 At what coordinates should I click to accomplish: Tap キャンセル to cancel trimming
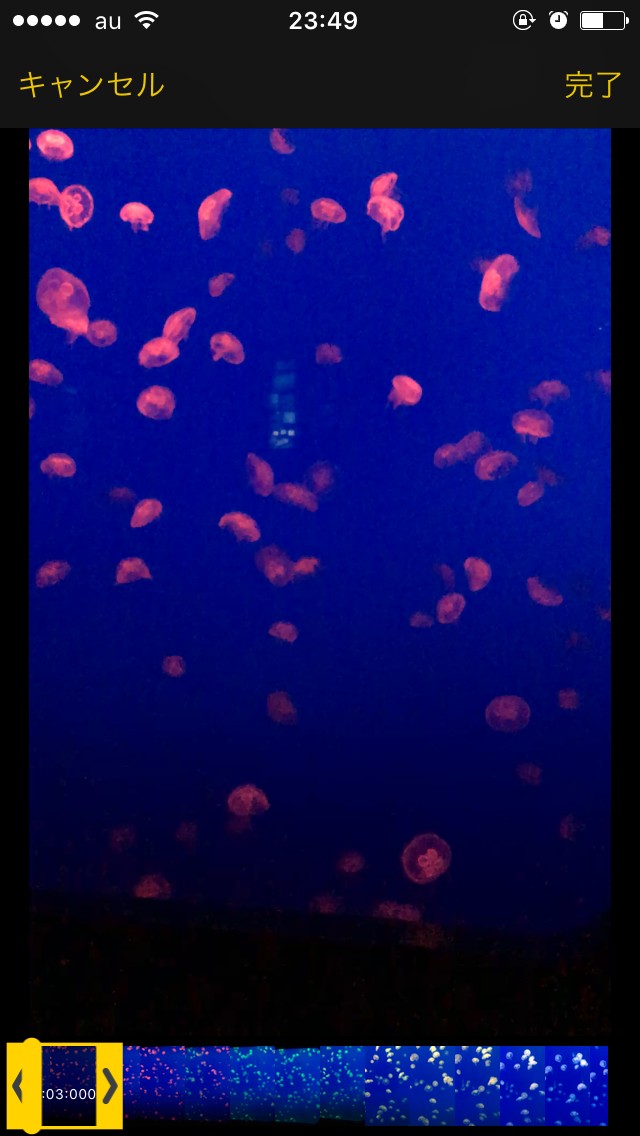pos(91,85)
